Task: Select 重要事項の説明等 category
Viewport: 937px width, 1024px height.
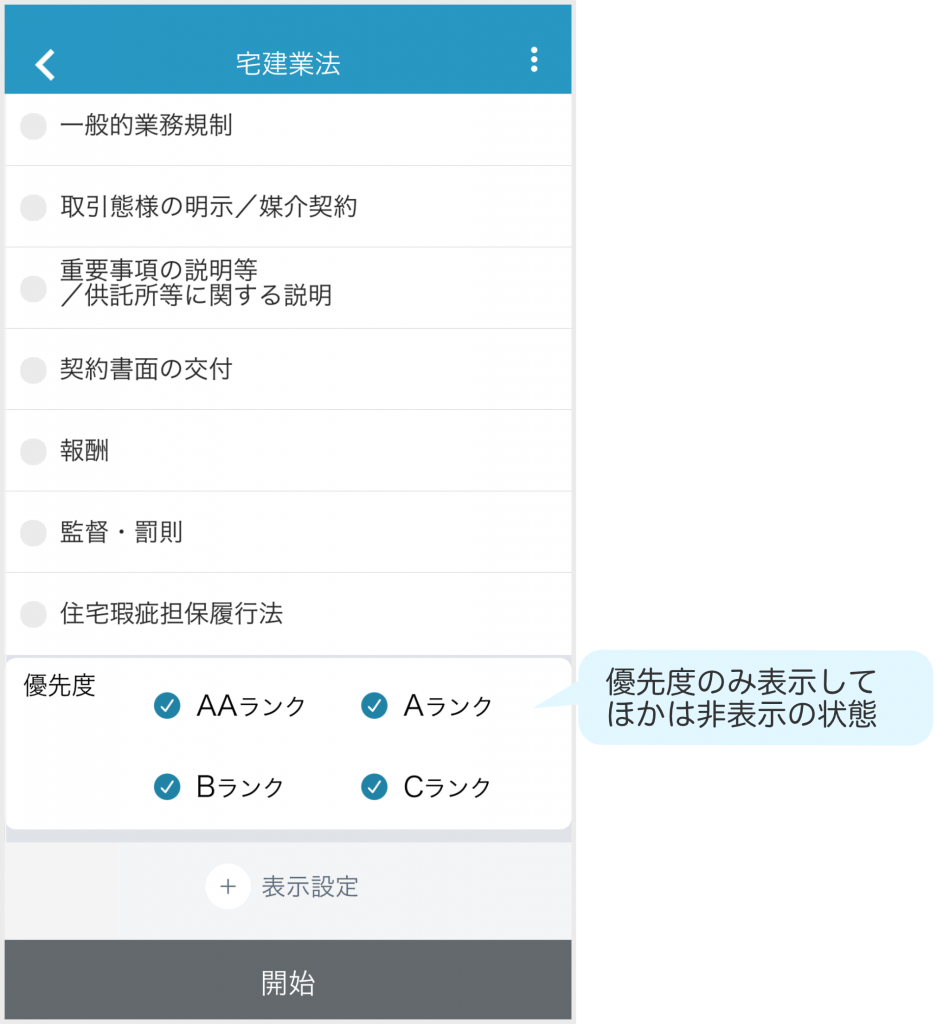Action: [34, 289]
